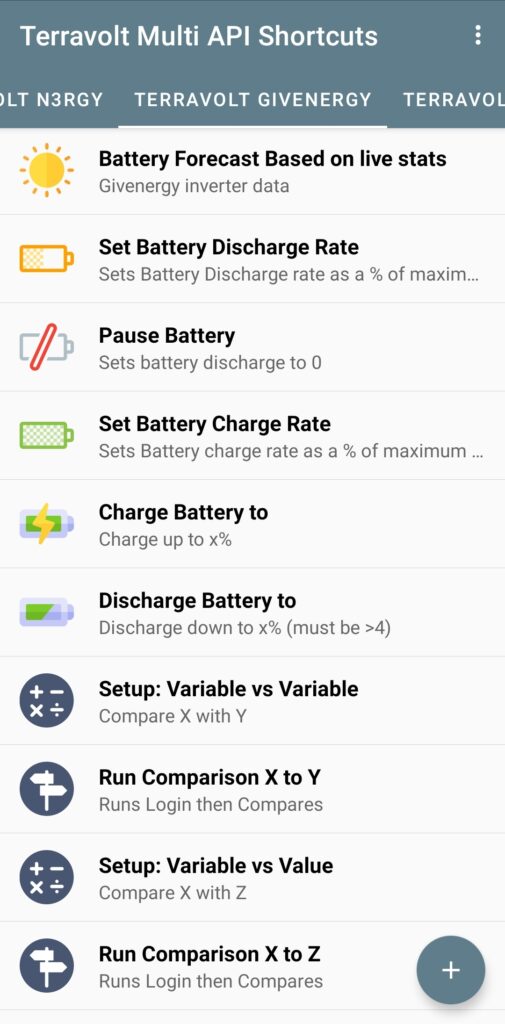Open Setup: Variable vs Variable
Screen dimensions: 505x1024
click(252, 701)
